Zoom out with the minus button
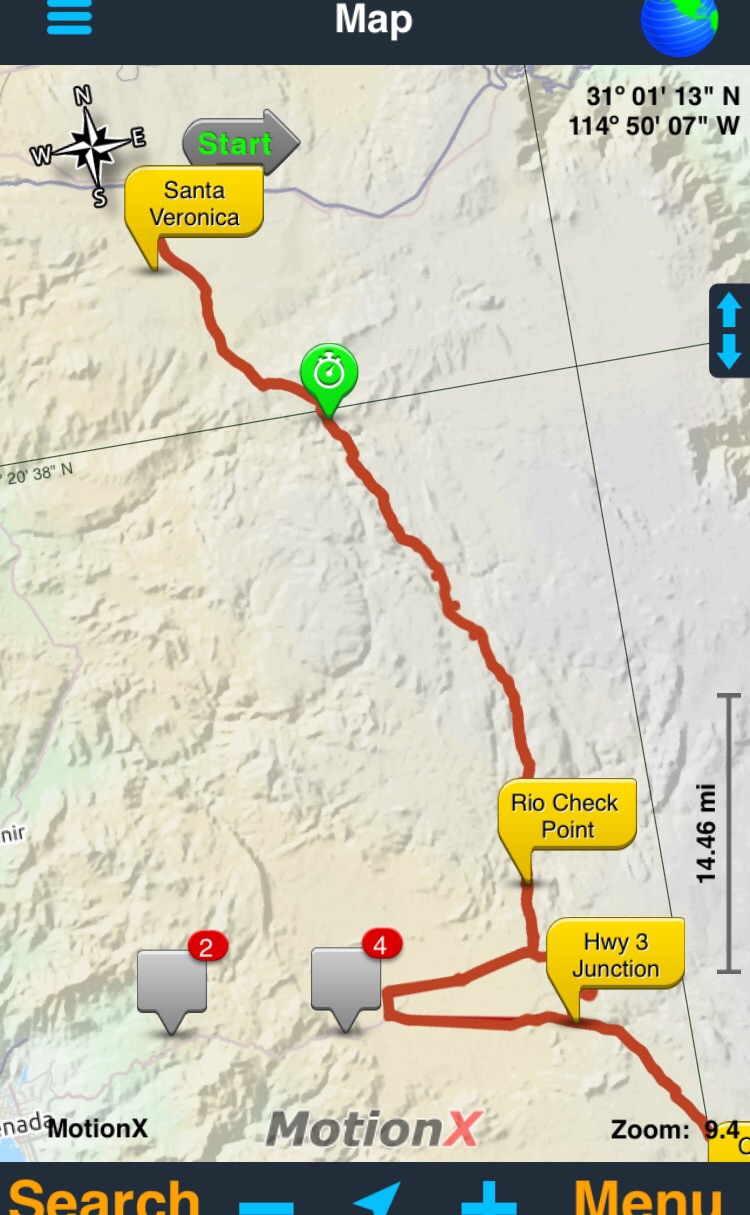 click(x=267, y=1200)
